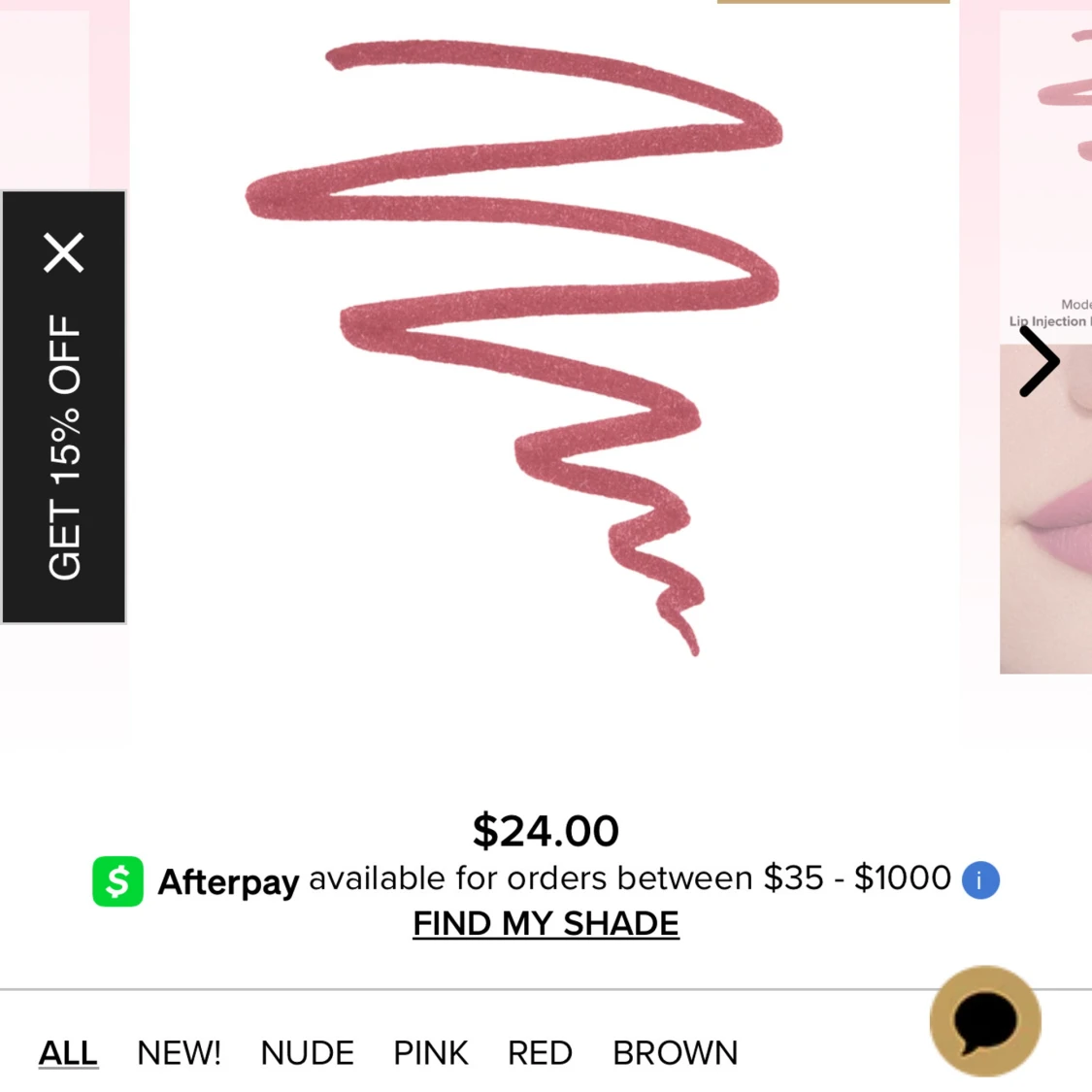Select the All shades filter
1092x1092 pixels.
click(68, 1052)
